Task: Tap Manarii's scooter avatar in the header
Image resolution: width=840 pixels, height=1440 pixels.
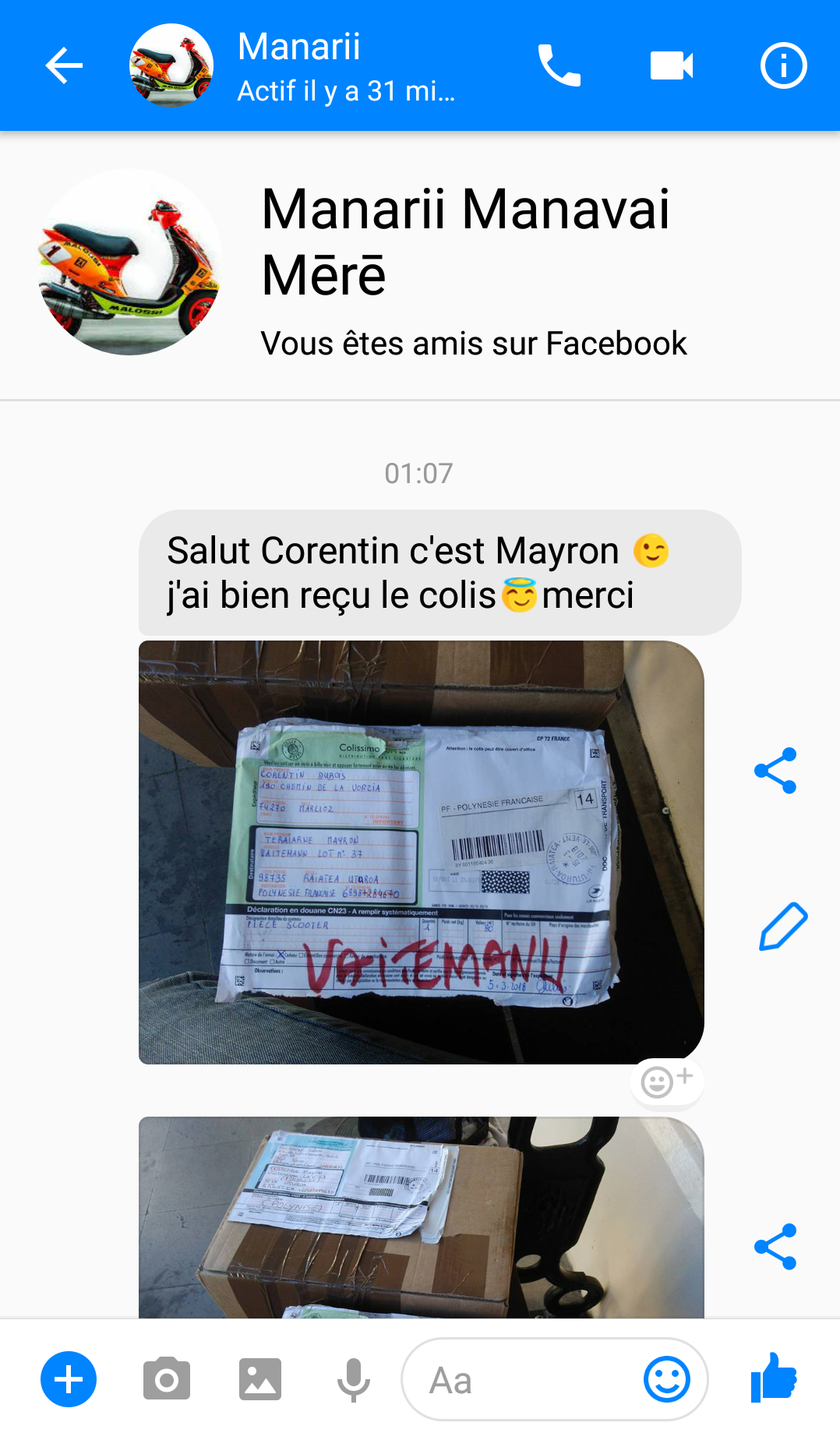Action: [171, 65]
